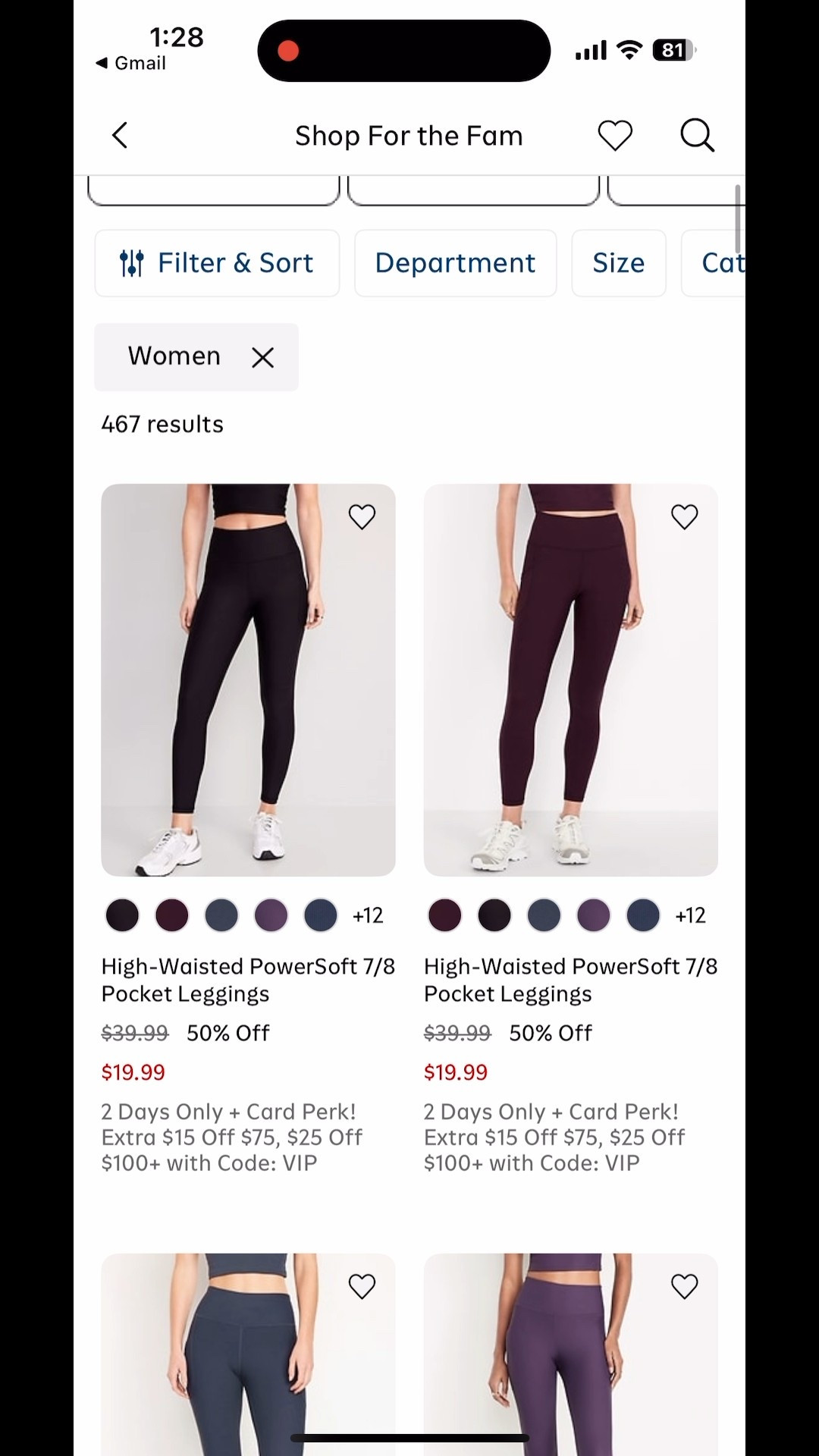Viewport: 819px width, 1456px height.
Task: Open the Department filter dropdown
Action: [x=455, y=263]
